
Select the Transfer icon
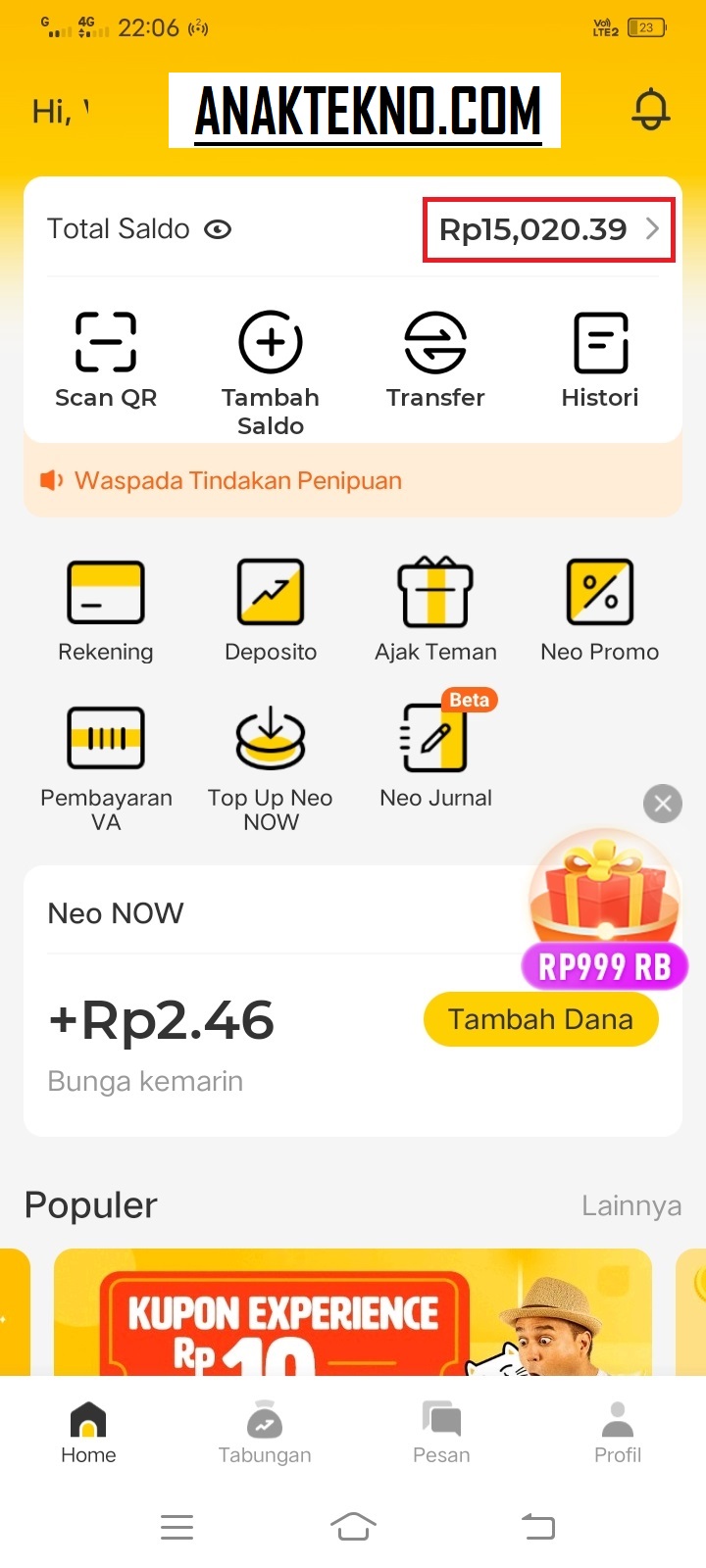point(435,358)
